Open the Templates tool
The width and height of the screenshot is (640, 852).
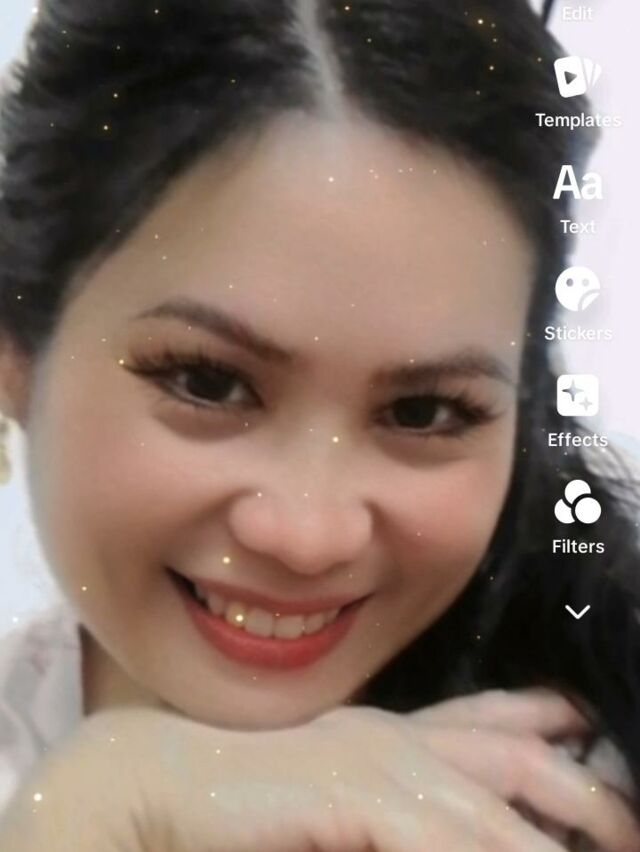577,78
